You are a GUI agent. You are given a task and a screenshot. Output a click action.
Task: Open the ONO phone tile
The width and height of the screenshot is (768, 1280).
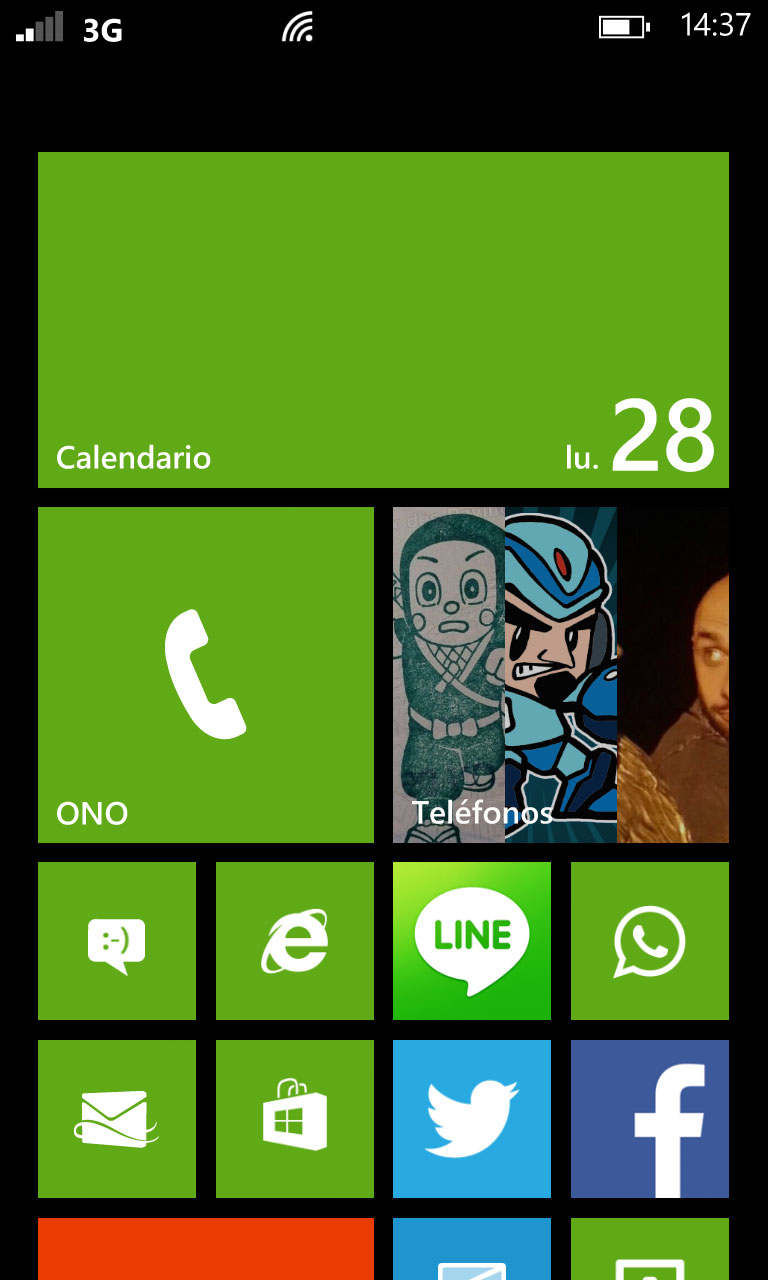pyautogui.click(x=206, y=675)
